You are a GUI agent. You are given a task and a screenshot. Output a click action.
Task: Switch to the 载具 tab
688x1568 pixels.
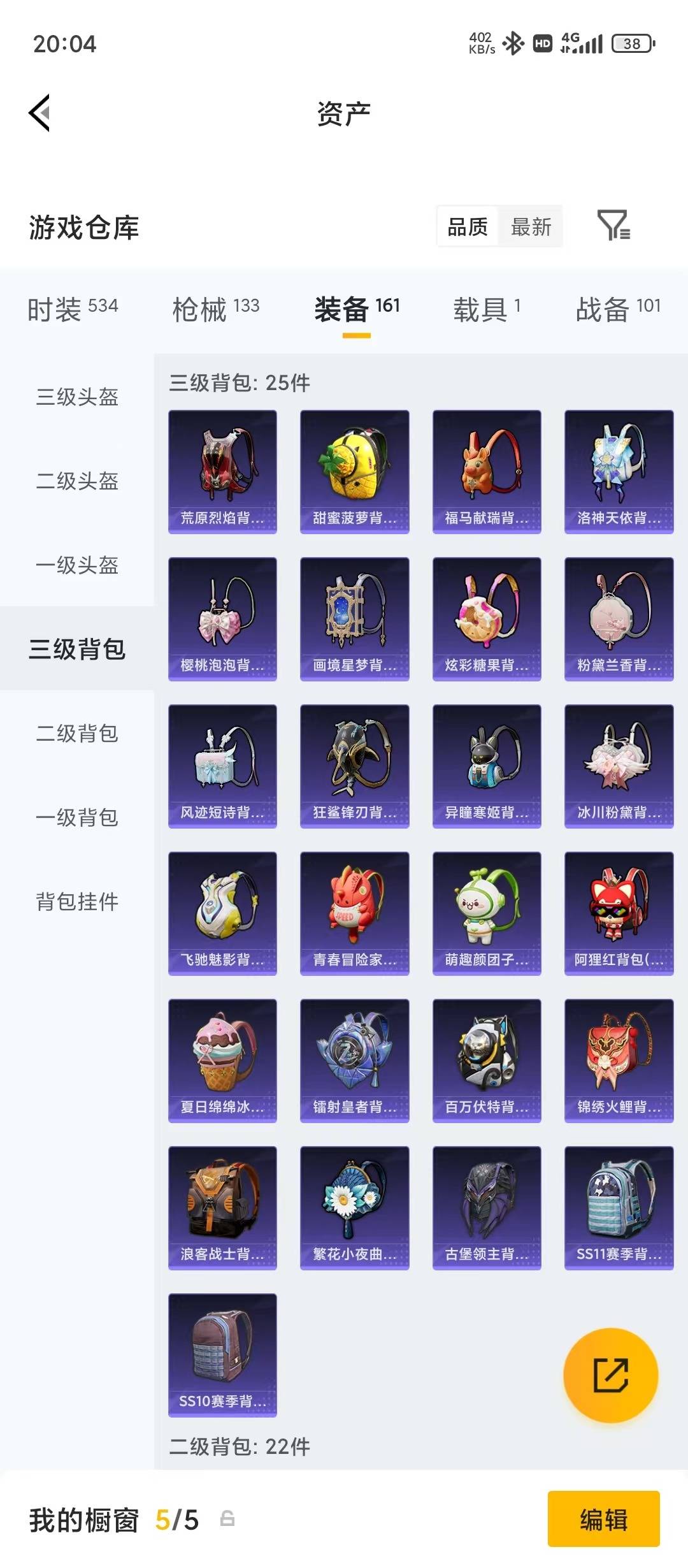click(x=488, y=307)
